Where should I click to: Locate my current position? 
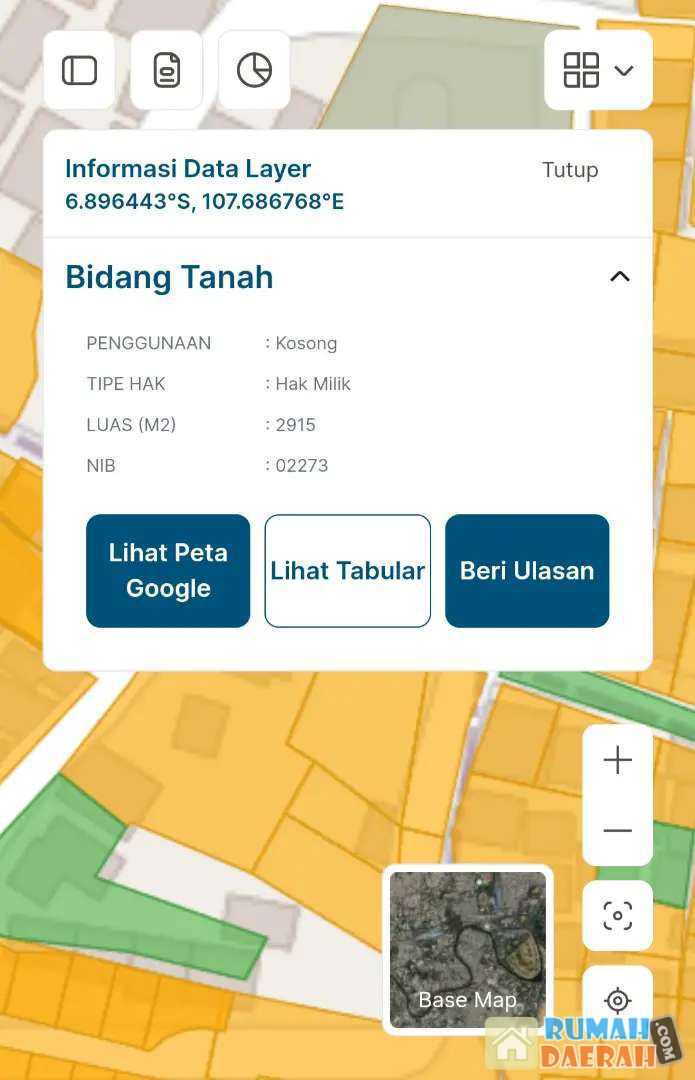618,1000
